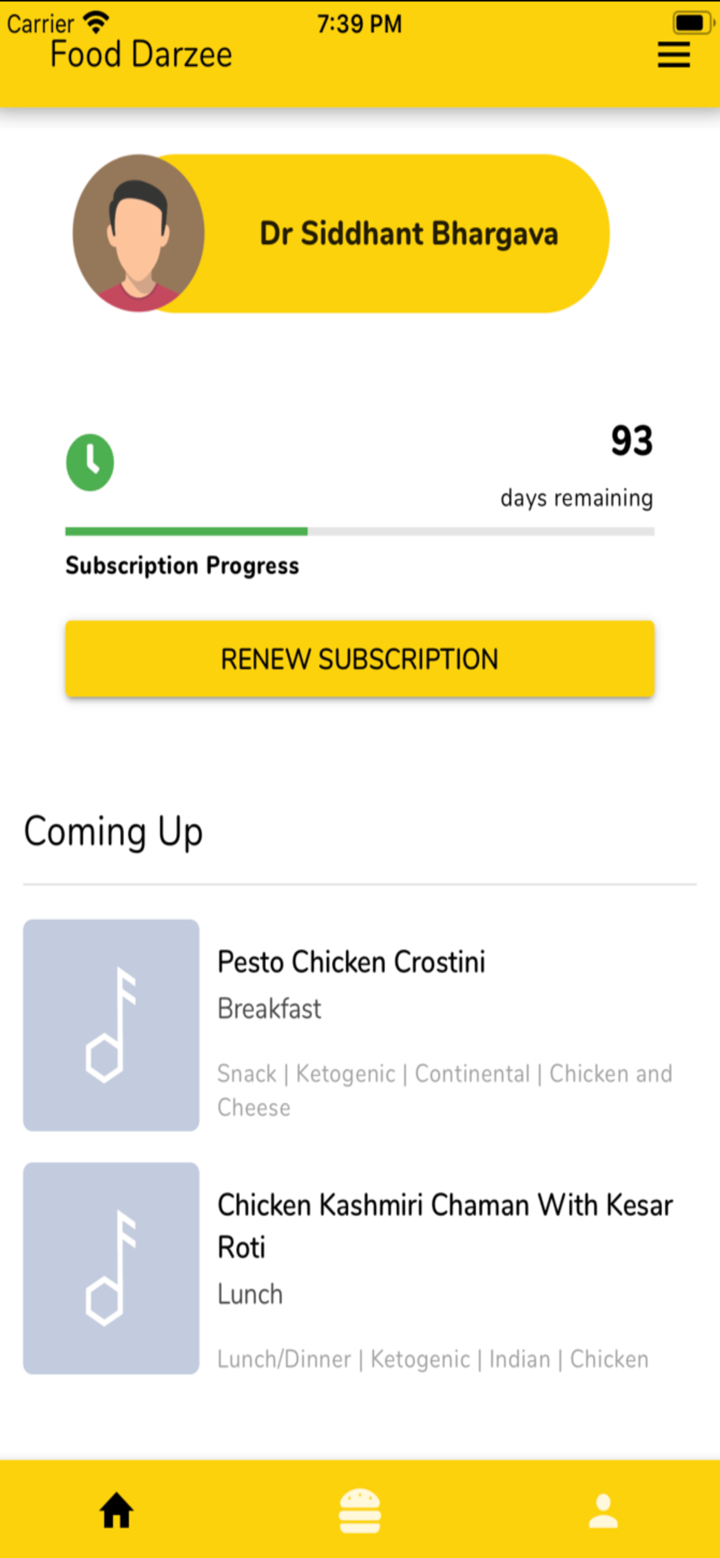The width and height of the screenshot is (720, 1558).
Task: Select the Home tab icon
Action: click(x=117, y=1510)
